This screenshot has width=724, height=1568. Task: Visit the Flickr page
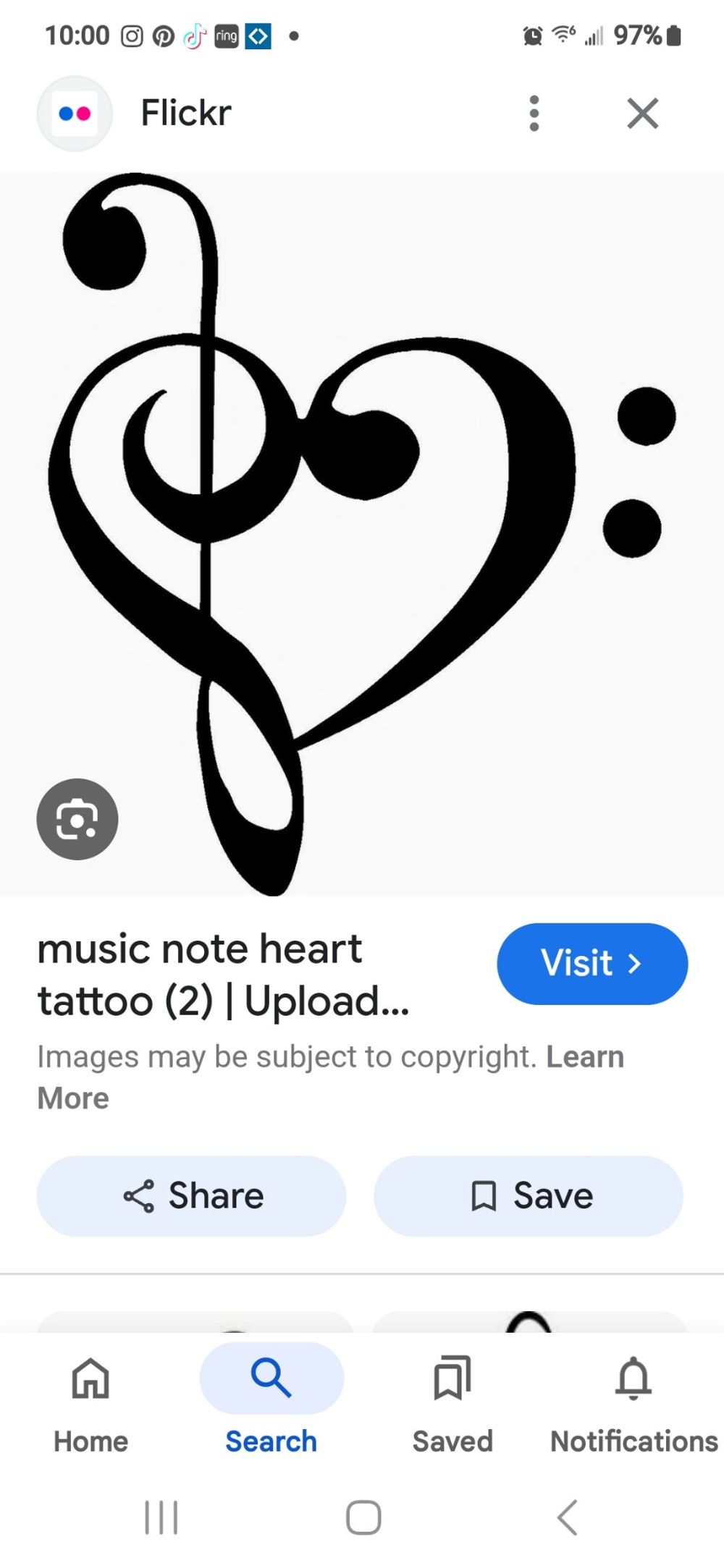[x=592, y=963]
